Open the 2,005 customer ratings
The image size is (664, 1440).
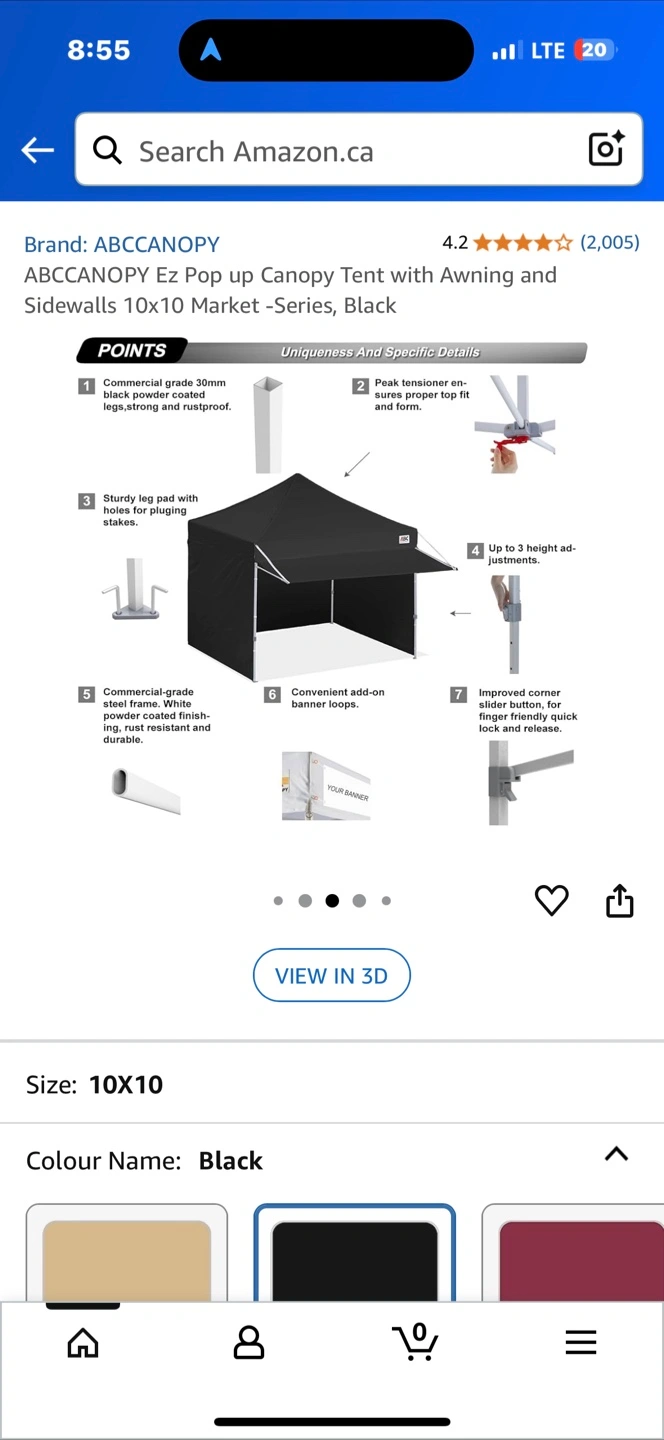click(x=610, y=242)
